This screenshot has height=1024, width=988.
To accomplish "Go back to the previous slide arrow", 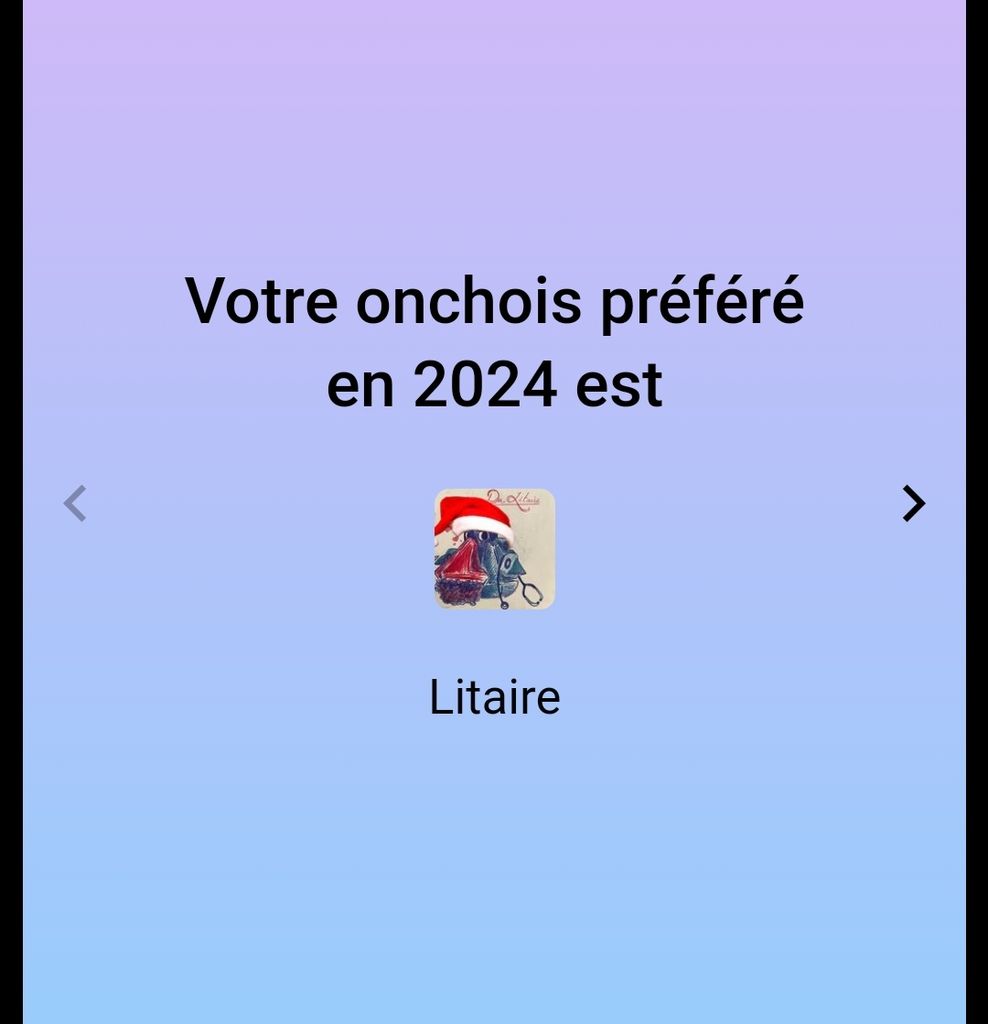I will [x=75, y=504].
